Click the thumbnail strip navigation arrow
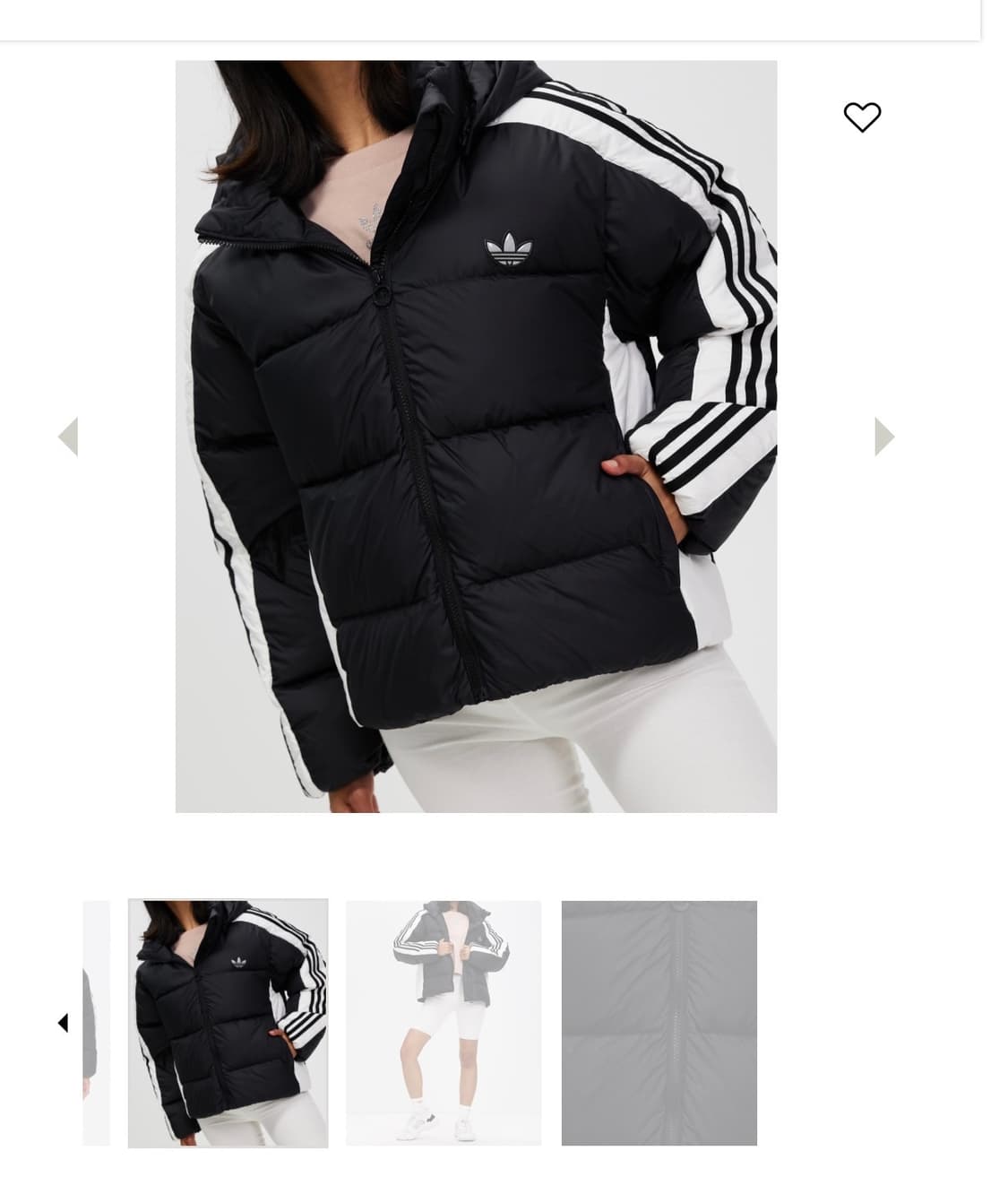 click(x=63, y=1022)
